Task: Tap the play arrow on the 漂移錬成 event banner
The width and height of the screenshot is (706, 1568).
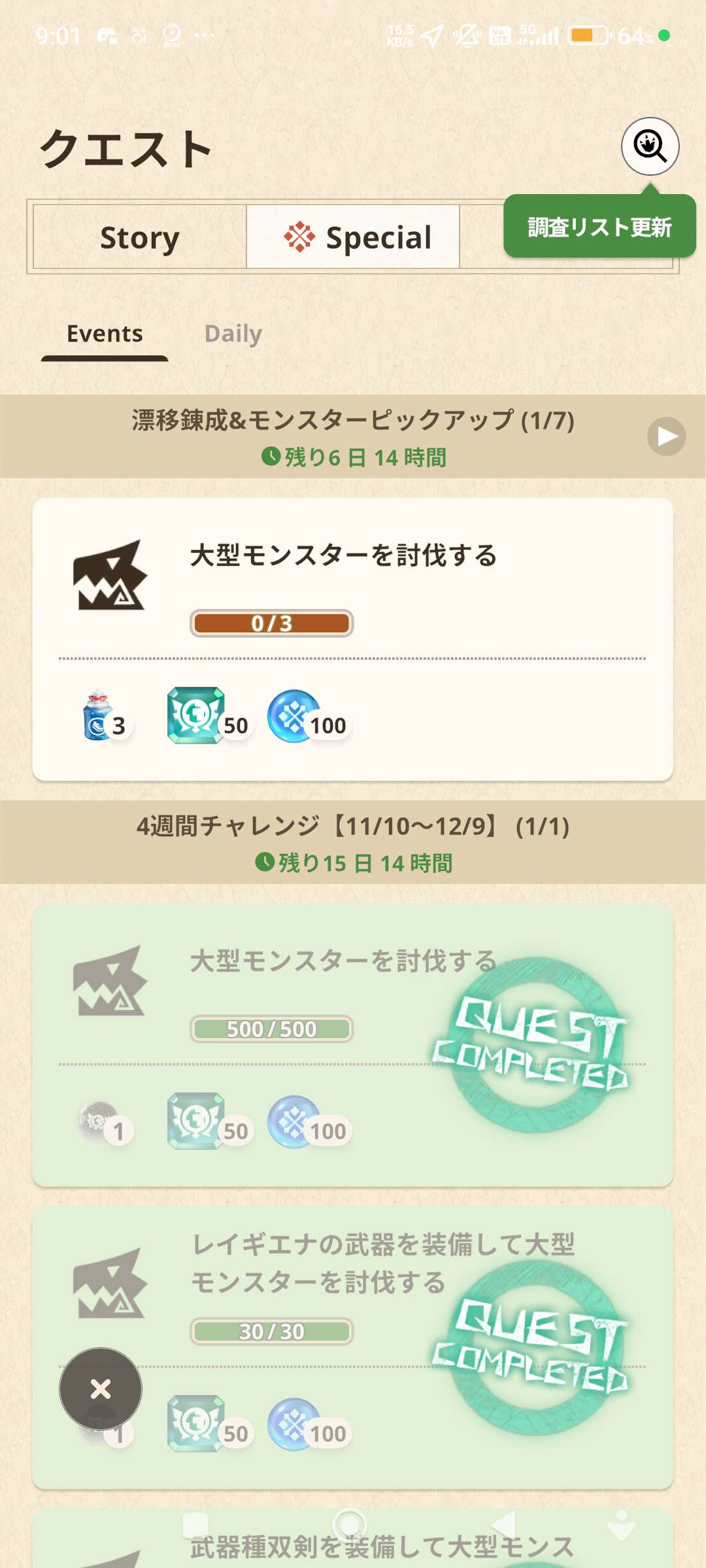Action: tap(666, 436)
